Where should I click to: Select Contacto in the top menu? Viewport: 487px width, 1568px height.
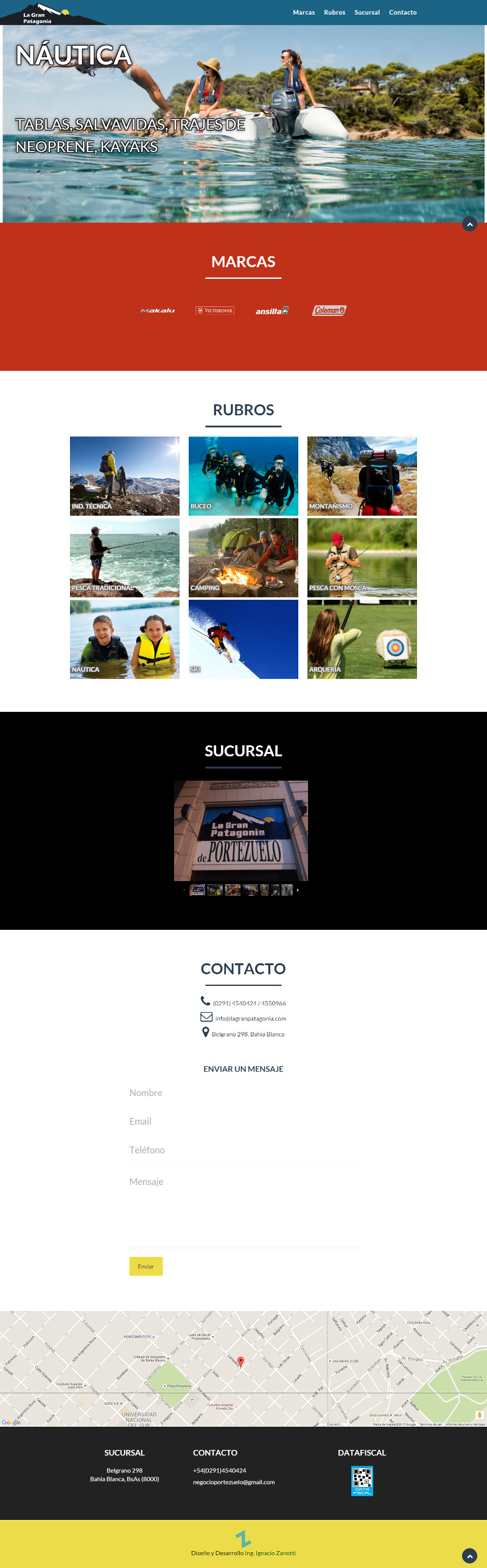point(403,12)
